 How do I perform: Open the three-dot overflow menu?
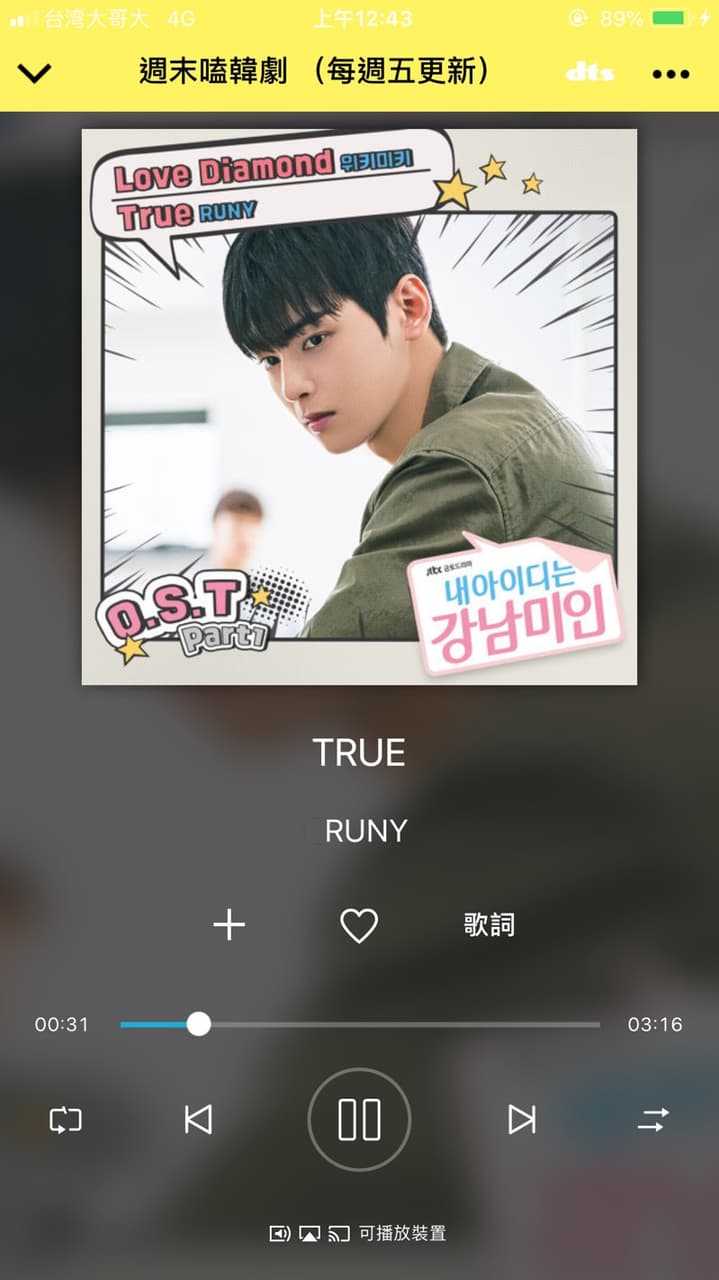tap(670, 74)
